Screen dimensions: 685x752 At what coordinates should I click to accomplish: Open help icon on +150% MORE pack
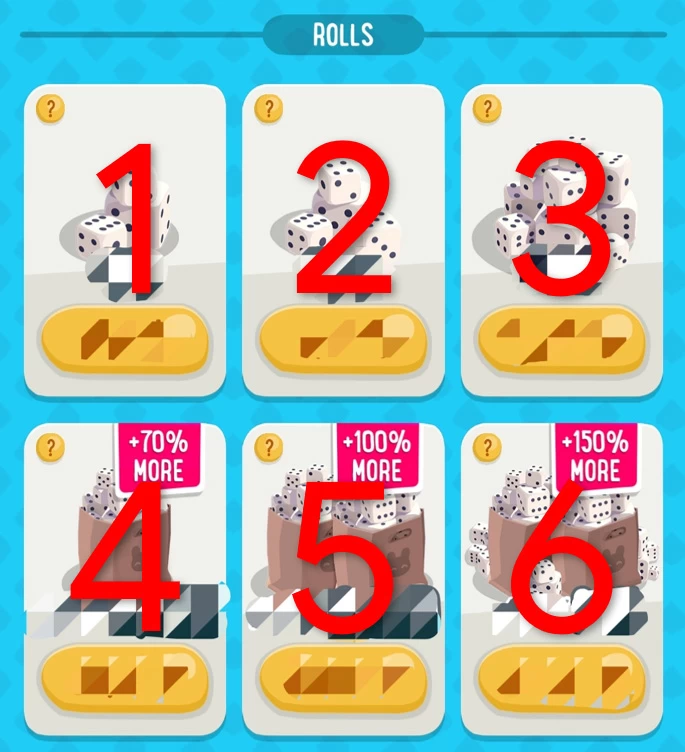point(487,447)
